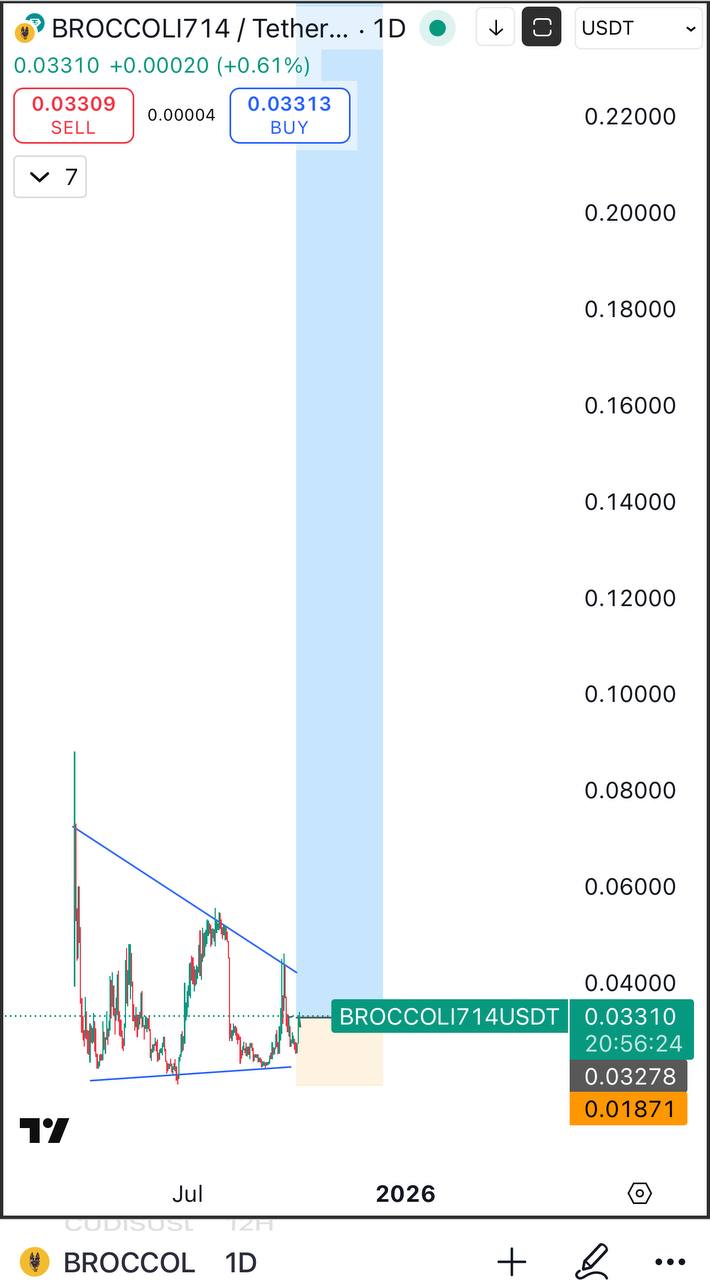Open the three-dot overflow menu
Screen dimensions: 710x1280
coord(670,1261)
